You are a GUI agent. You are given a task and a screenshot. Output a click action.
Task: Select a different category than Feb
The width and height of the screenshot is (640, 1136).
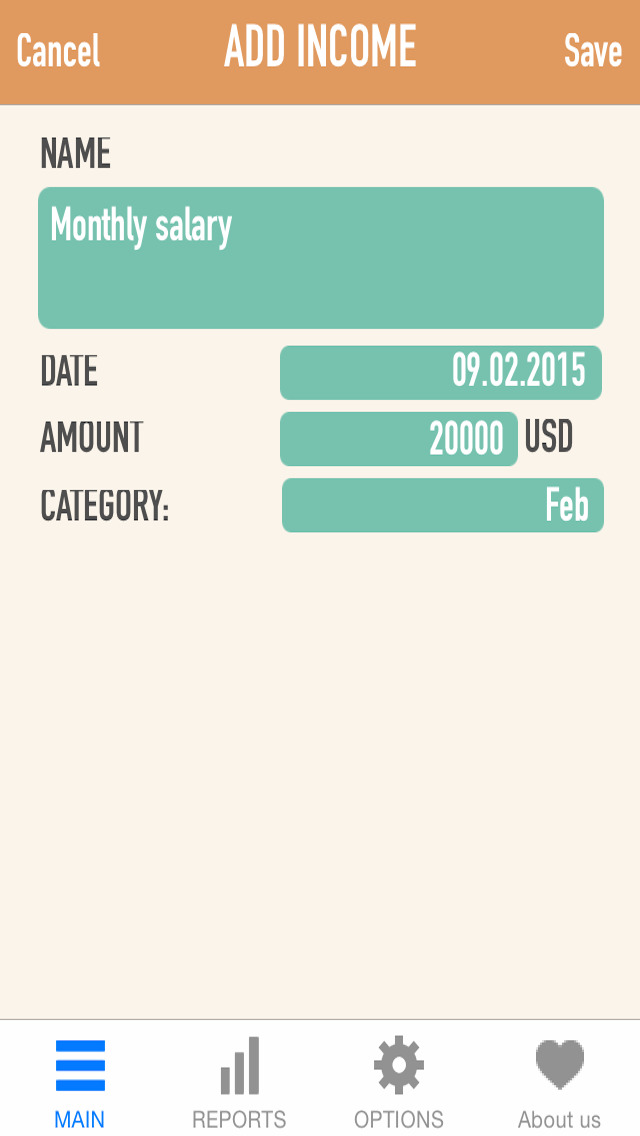point(442,505)
